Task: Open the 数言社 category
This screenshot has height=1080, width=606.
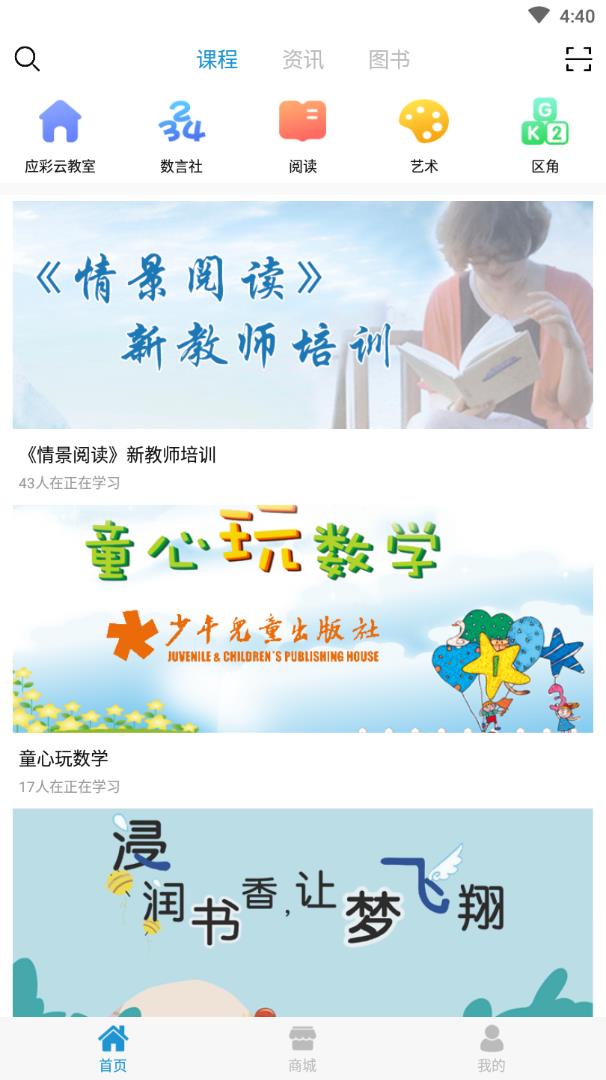Action: 181,137
